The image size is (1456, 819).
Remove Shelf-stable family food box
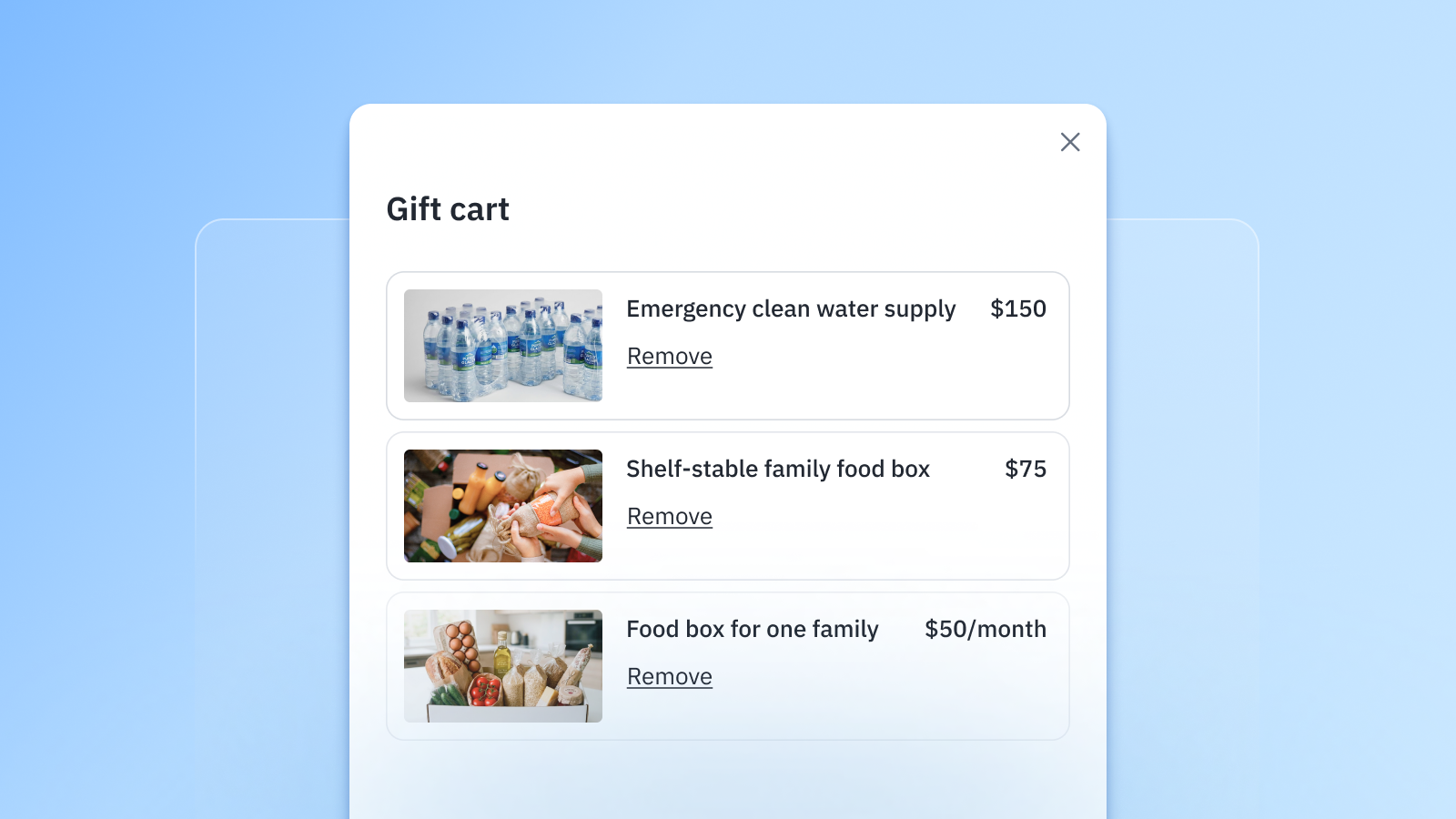point(669,517)
